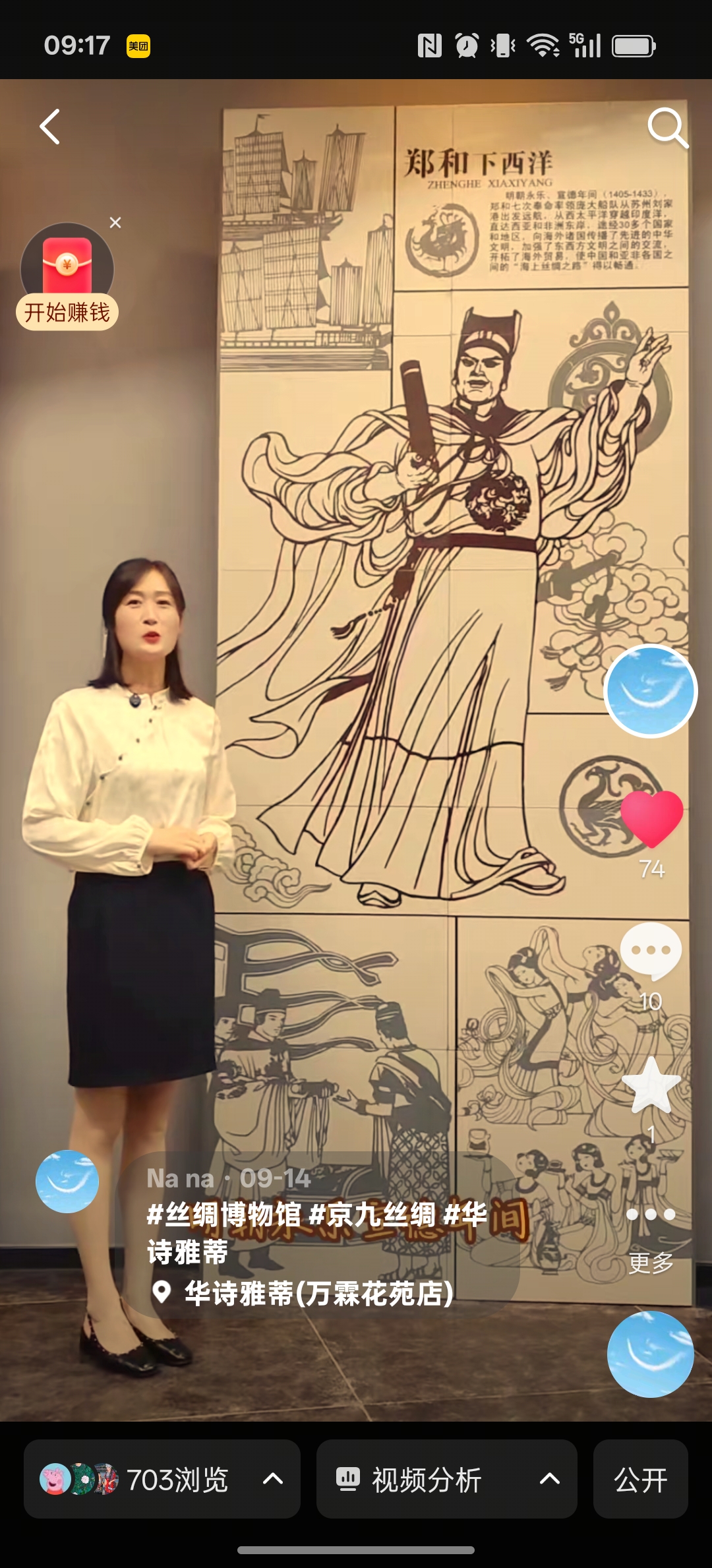Screen dimensions: 712x1568
Task: Like the video with the heart icon
Action: click(651, 819)
